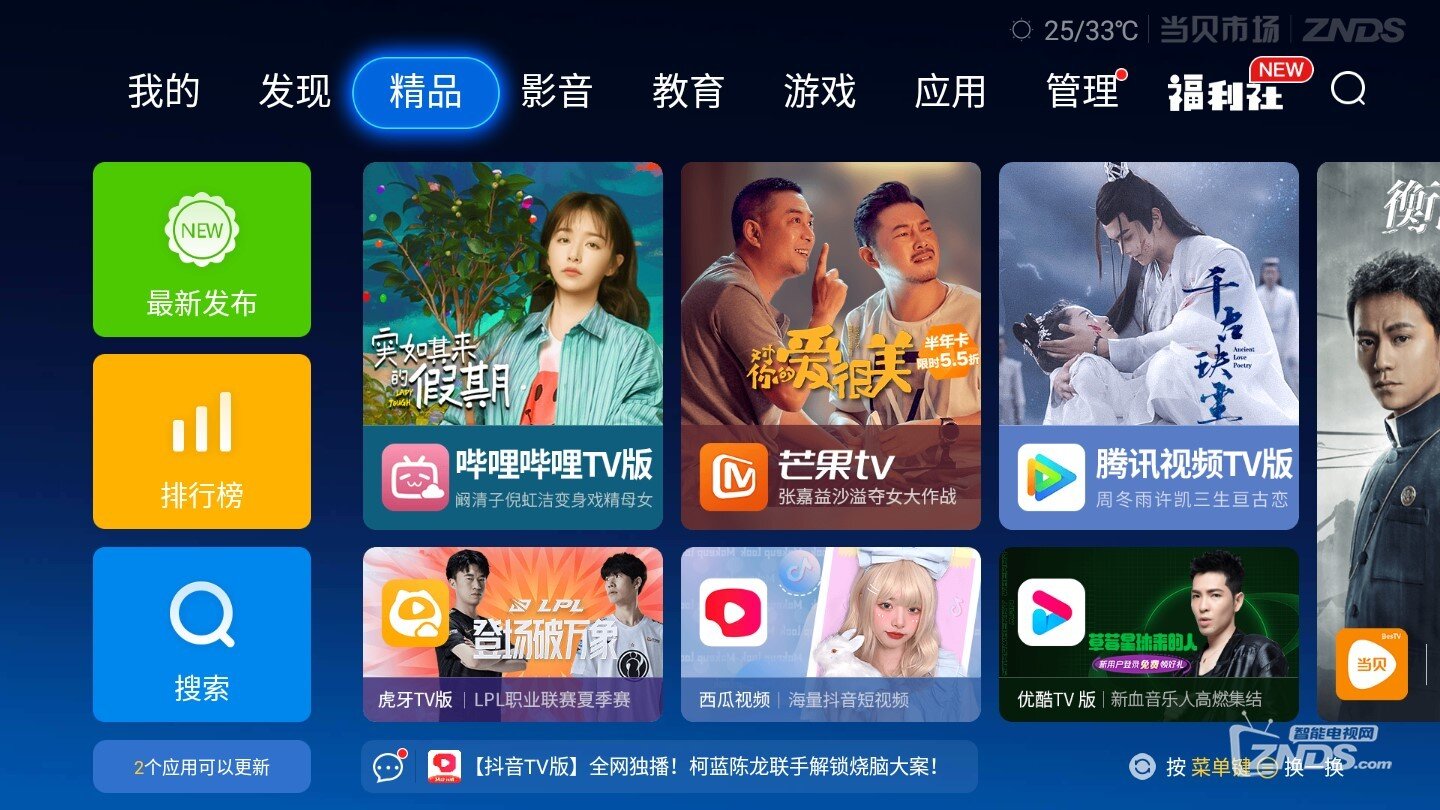Open the search magnifier icon in the top bar
1440x810 pixels.
(1348, 90)
